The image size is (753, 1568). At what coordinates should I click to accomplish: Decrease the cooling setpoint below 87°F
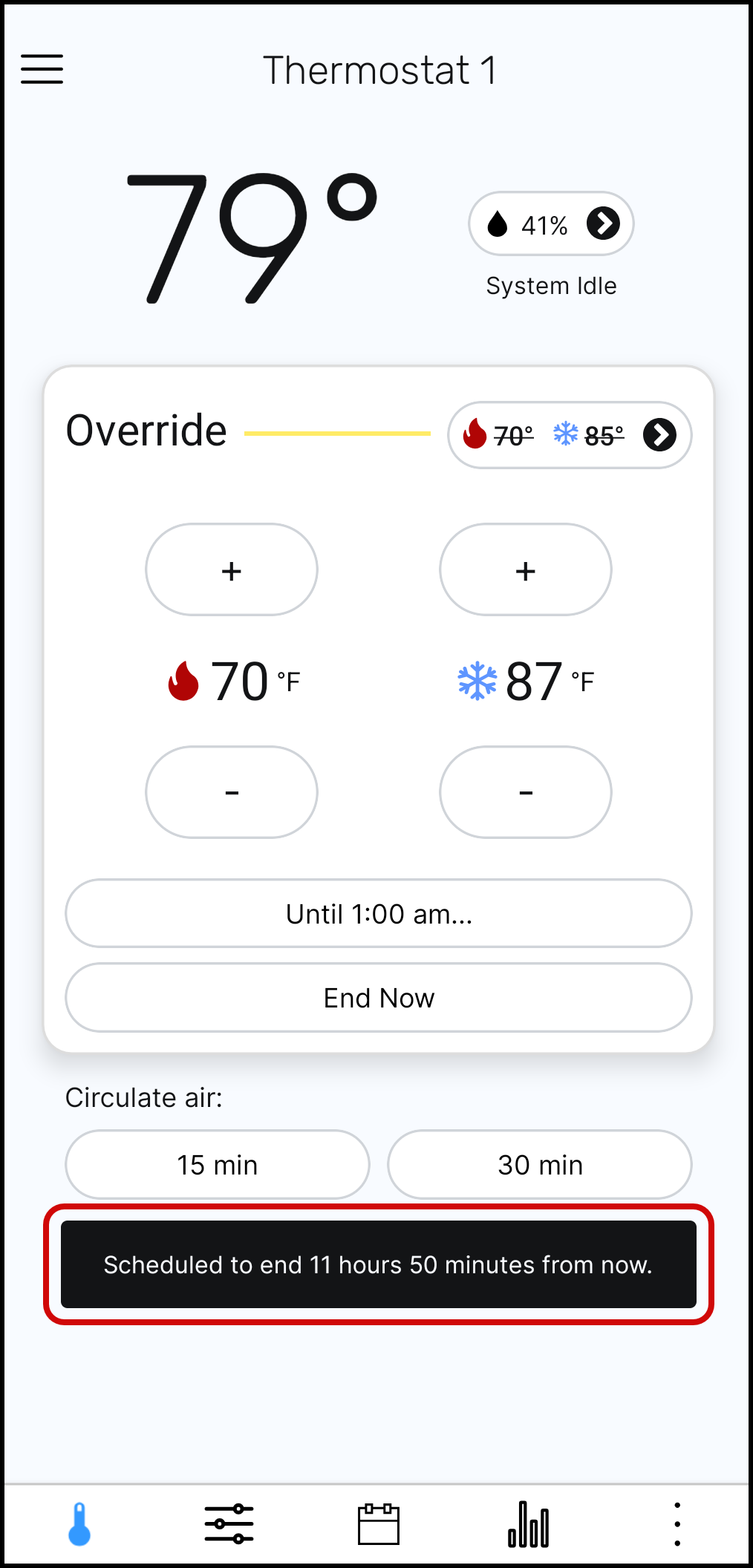[x=526, y=792]
